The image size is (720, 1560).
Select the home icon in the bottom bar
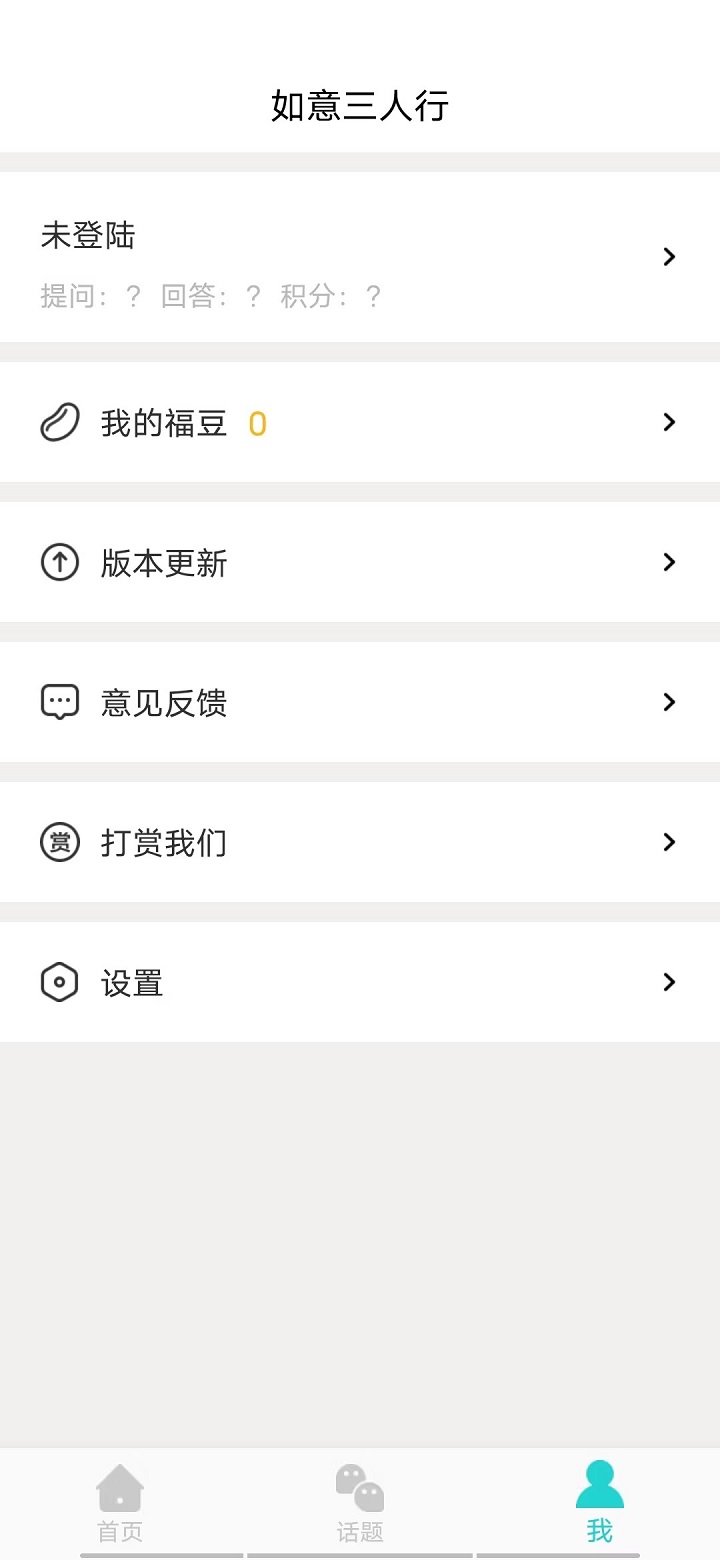tap(119, 1487)
